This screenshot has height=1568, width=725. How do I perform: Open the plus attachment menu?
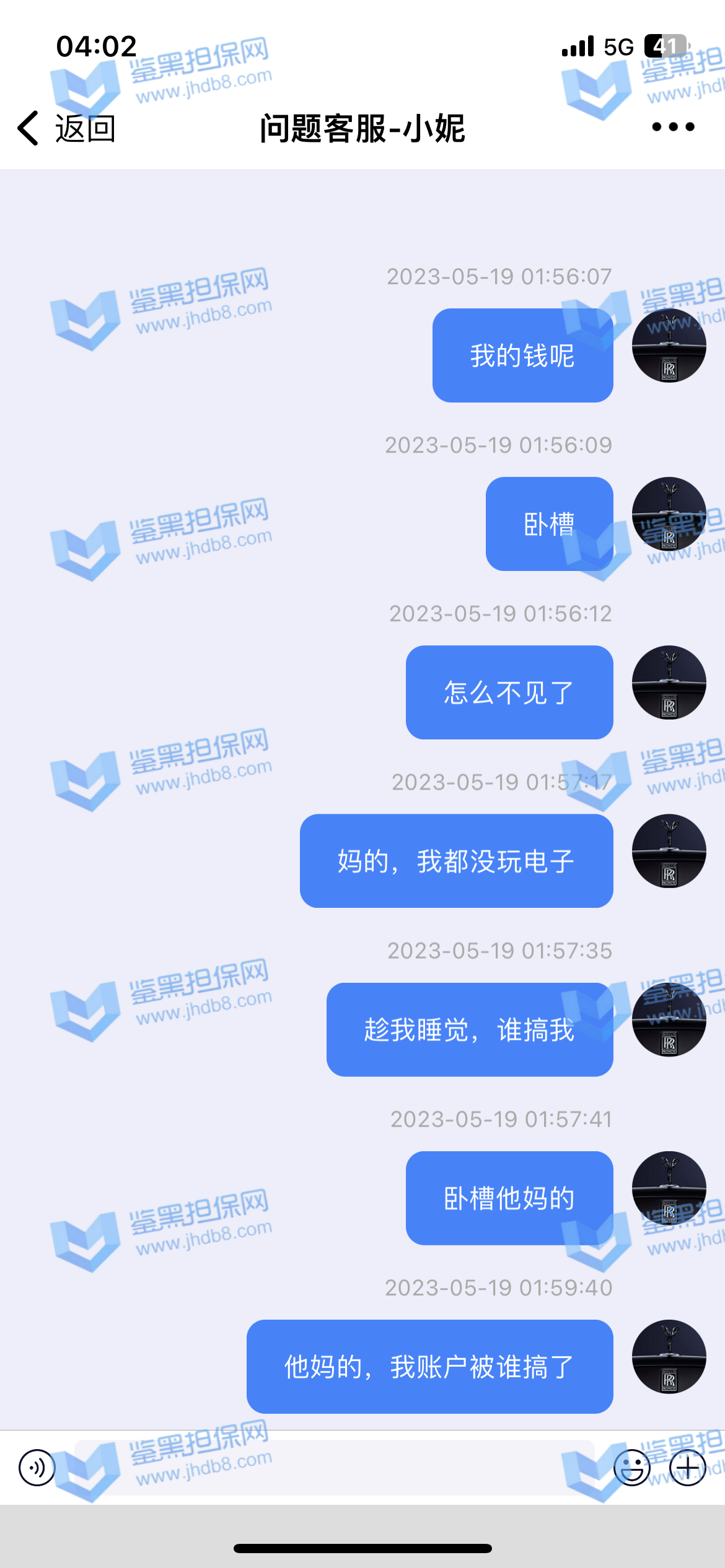tap(688, 1468)
